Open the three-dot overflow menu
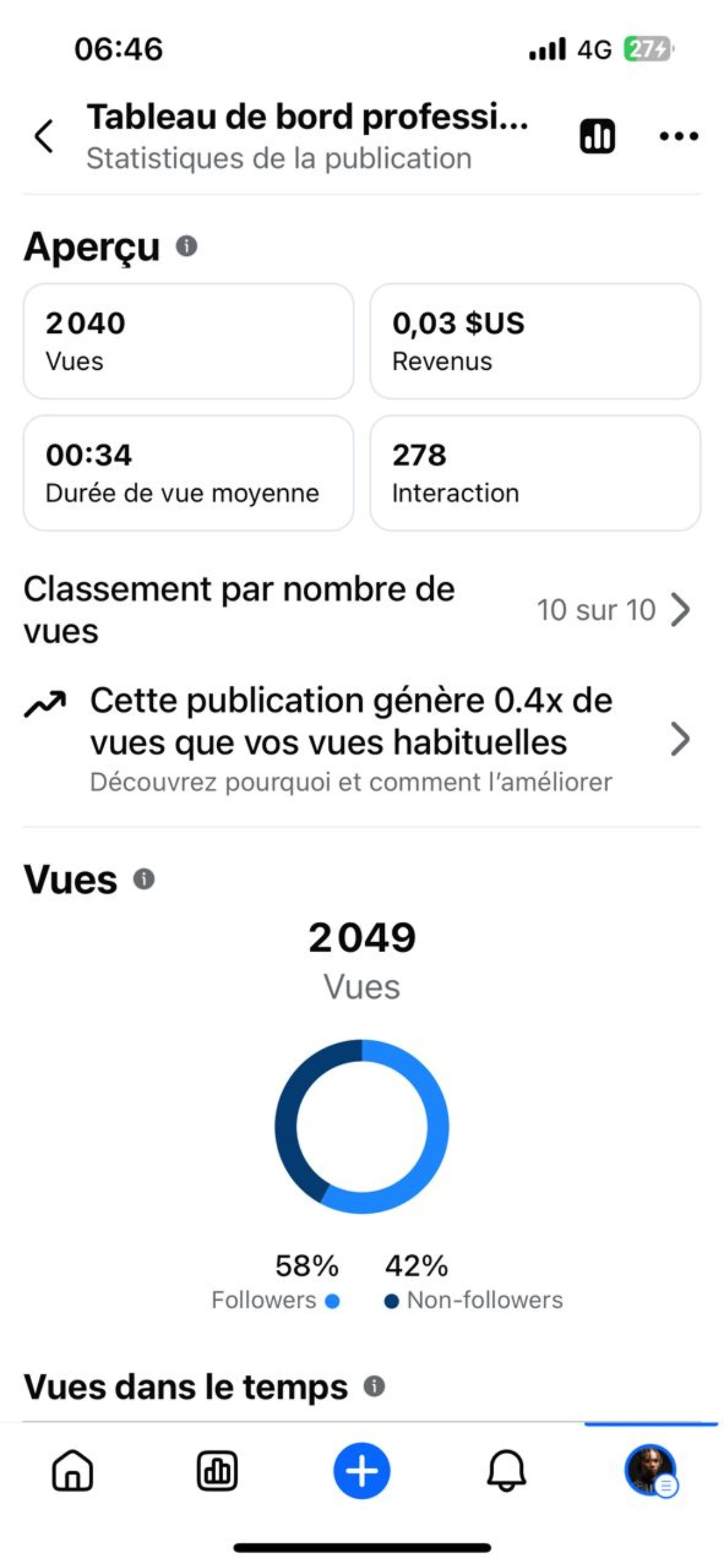 pyautogui.click(x=678, y=136)
